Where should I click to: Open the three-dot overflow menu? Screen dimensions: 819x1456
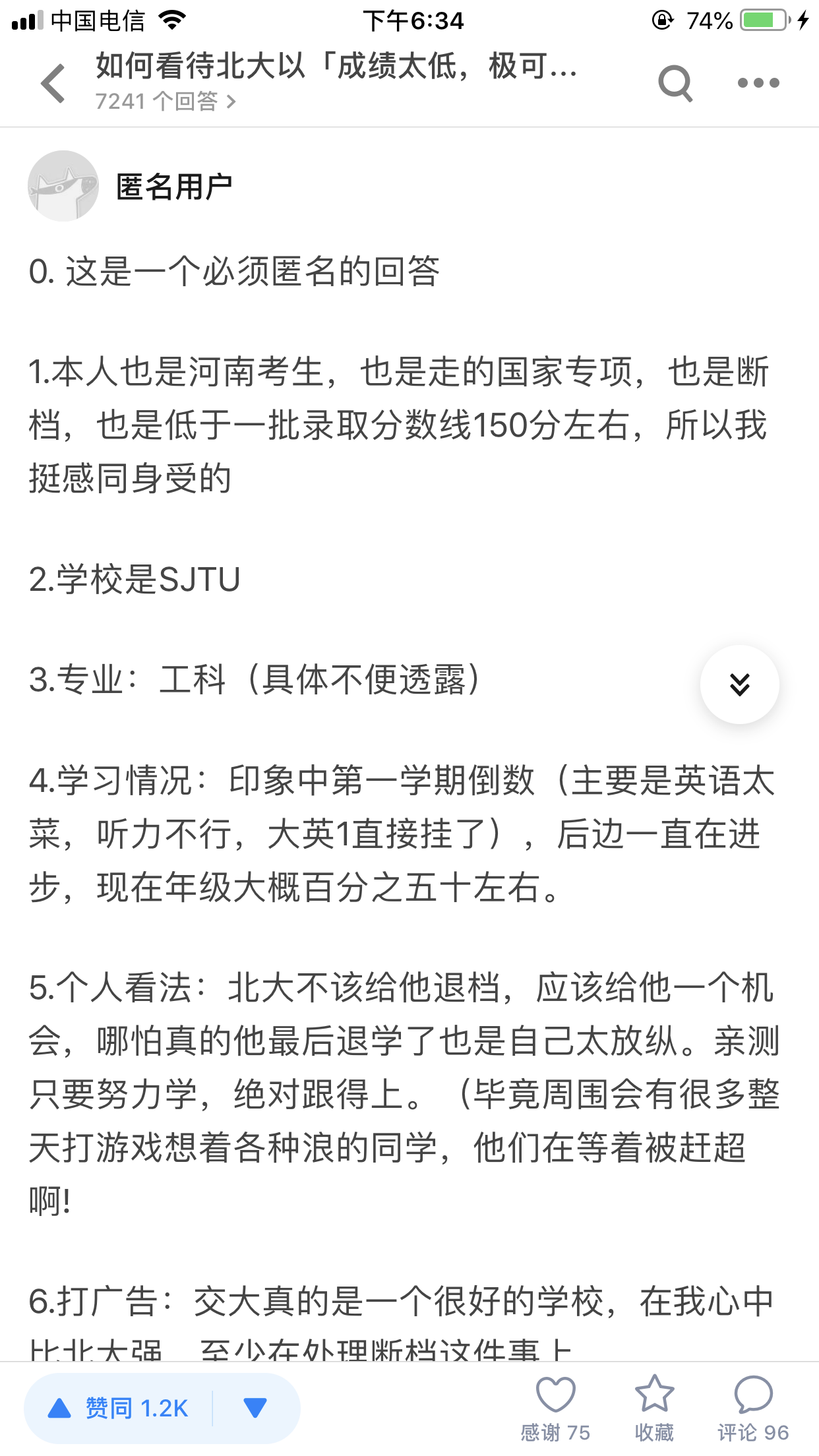point(758,83)
